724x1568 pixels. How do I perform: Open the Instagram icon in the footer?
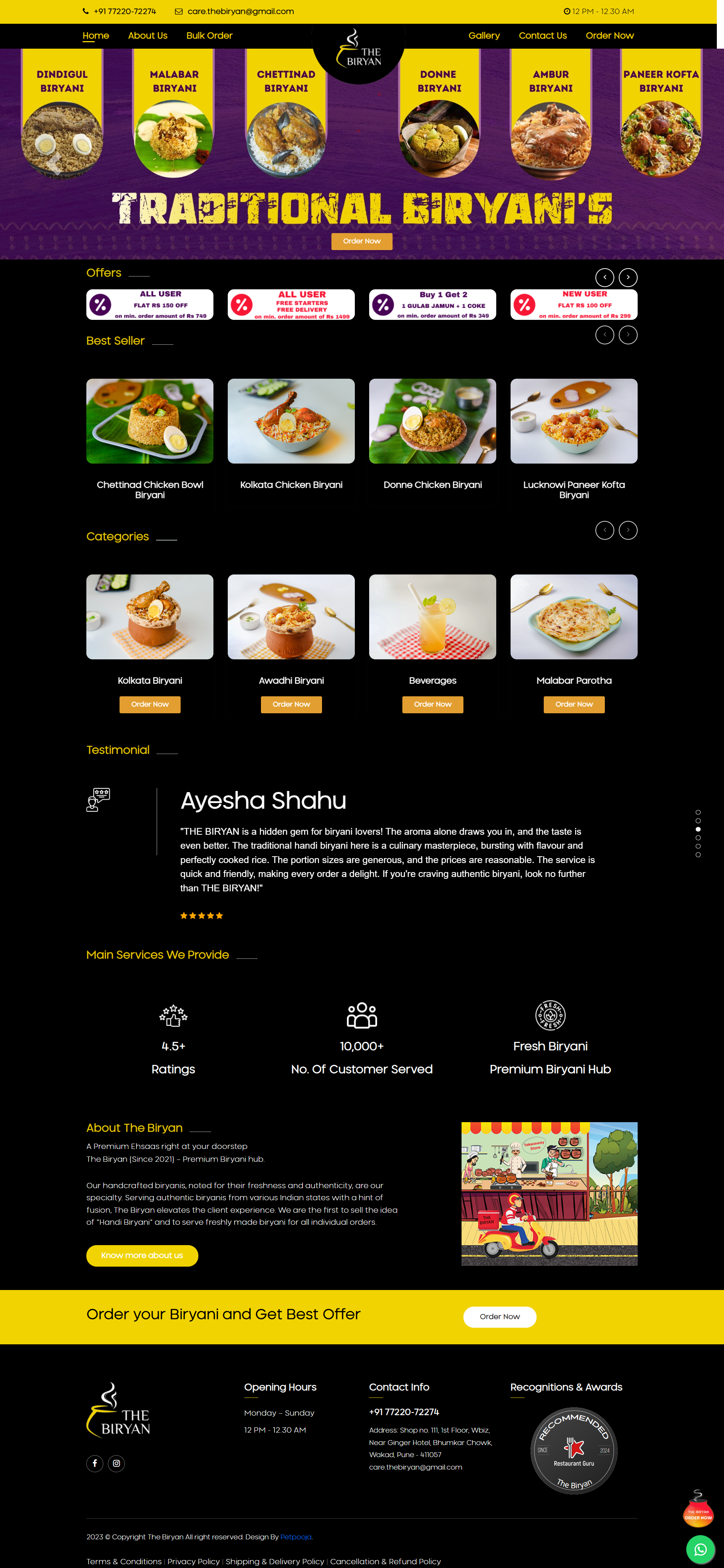tap(116, 1463)
